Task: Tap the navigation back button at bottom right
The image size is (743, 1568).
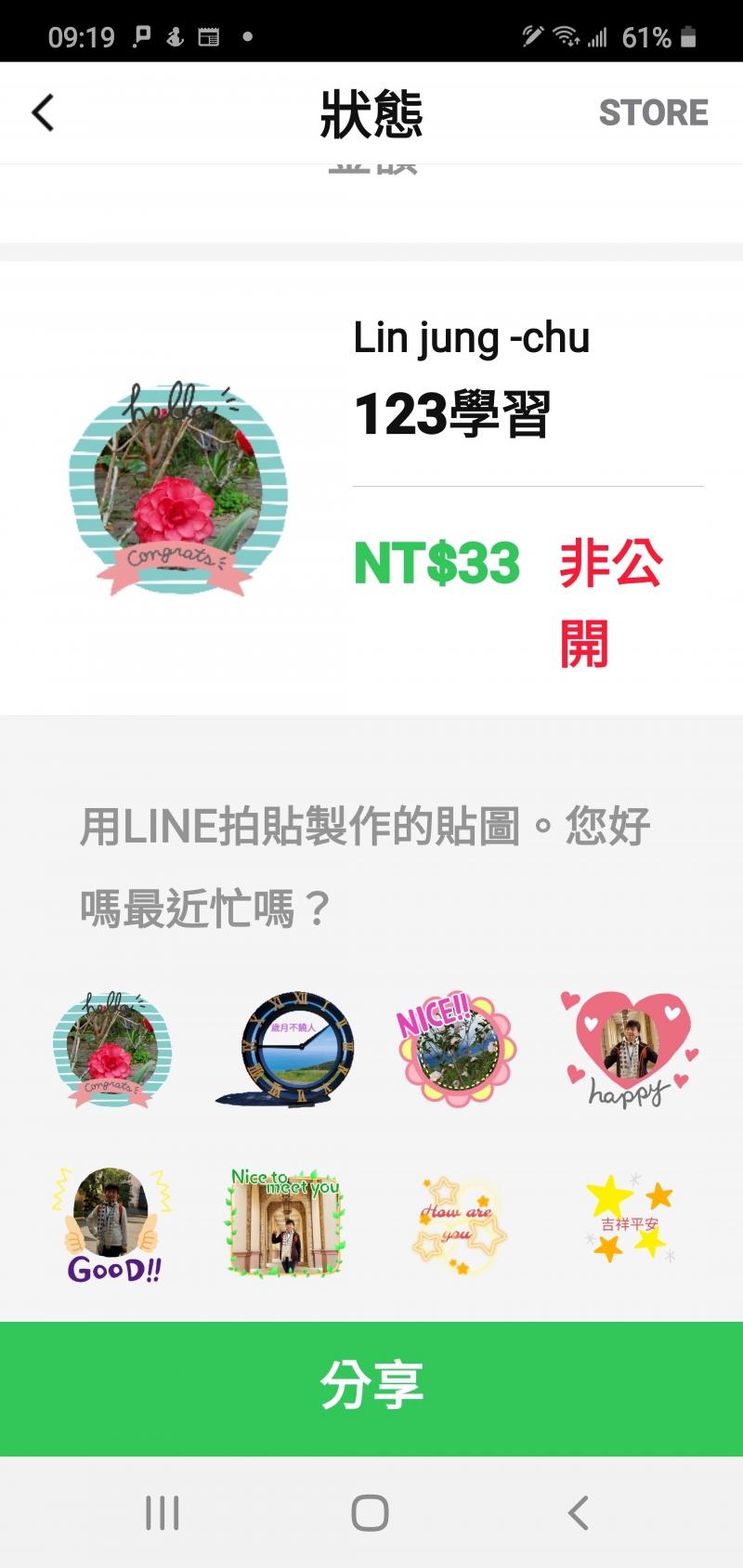Action: coord(578,1512)
